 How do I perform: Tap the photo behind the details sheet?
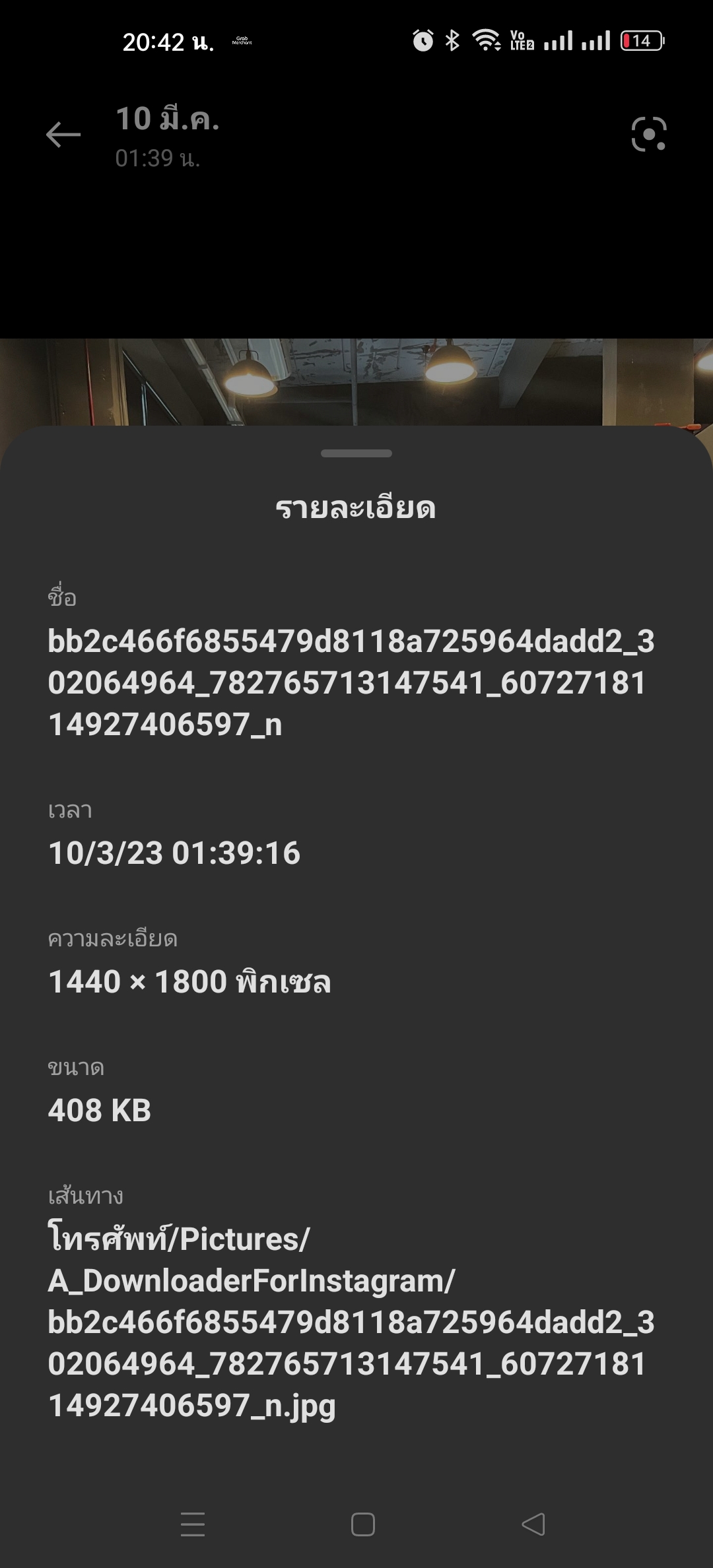tap(356, 382)
